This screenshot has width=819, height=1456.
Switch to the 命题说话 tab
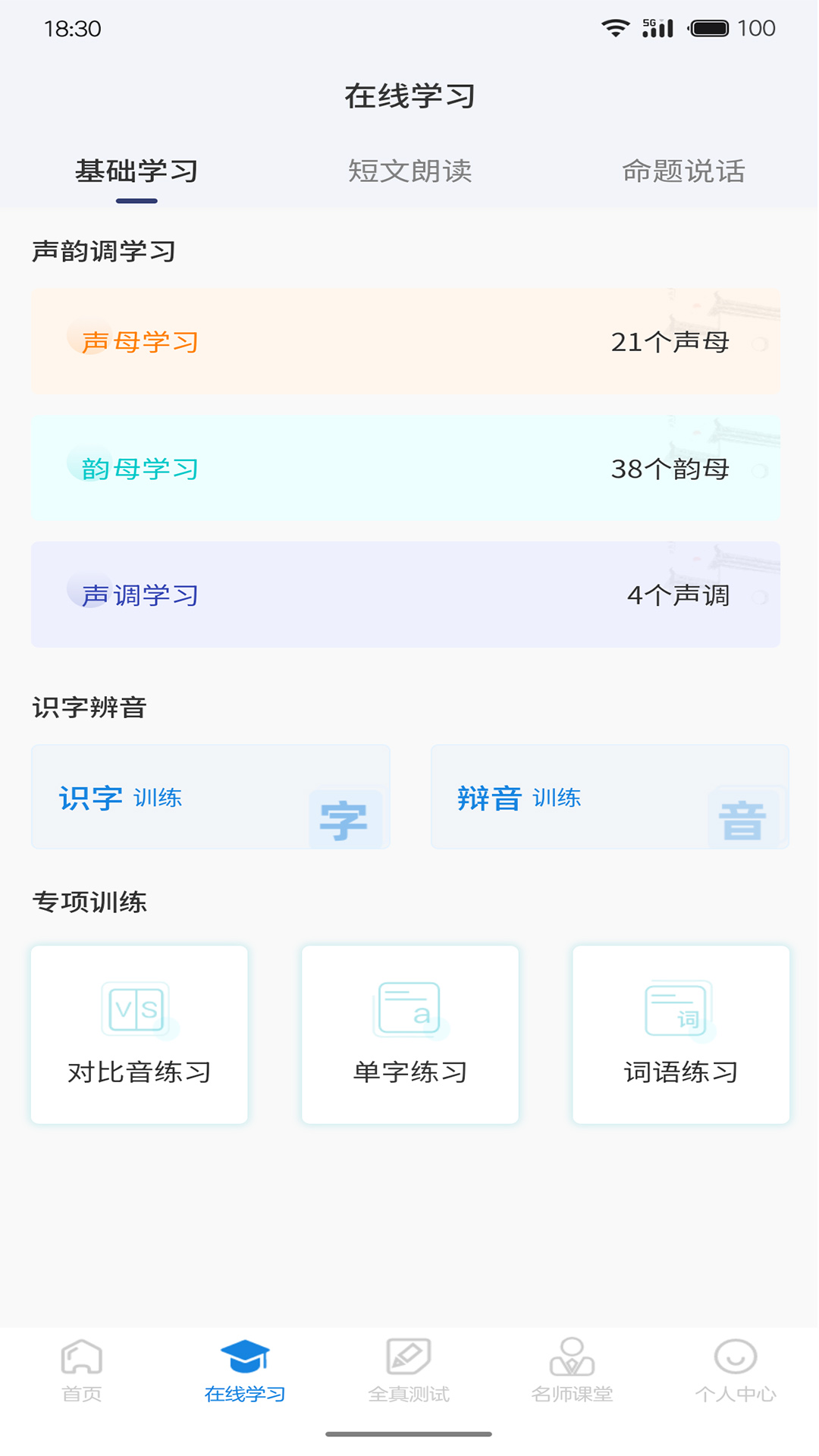point(682,172)
